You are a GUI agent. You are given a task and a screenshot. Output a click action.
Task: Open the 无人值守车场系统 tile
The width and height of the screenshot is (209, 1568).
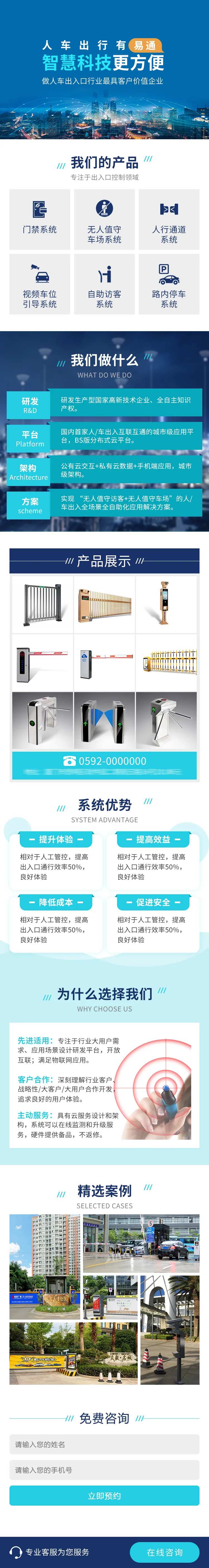pyautogui.click(x=104, y=219)
